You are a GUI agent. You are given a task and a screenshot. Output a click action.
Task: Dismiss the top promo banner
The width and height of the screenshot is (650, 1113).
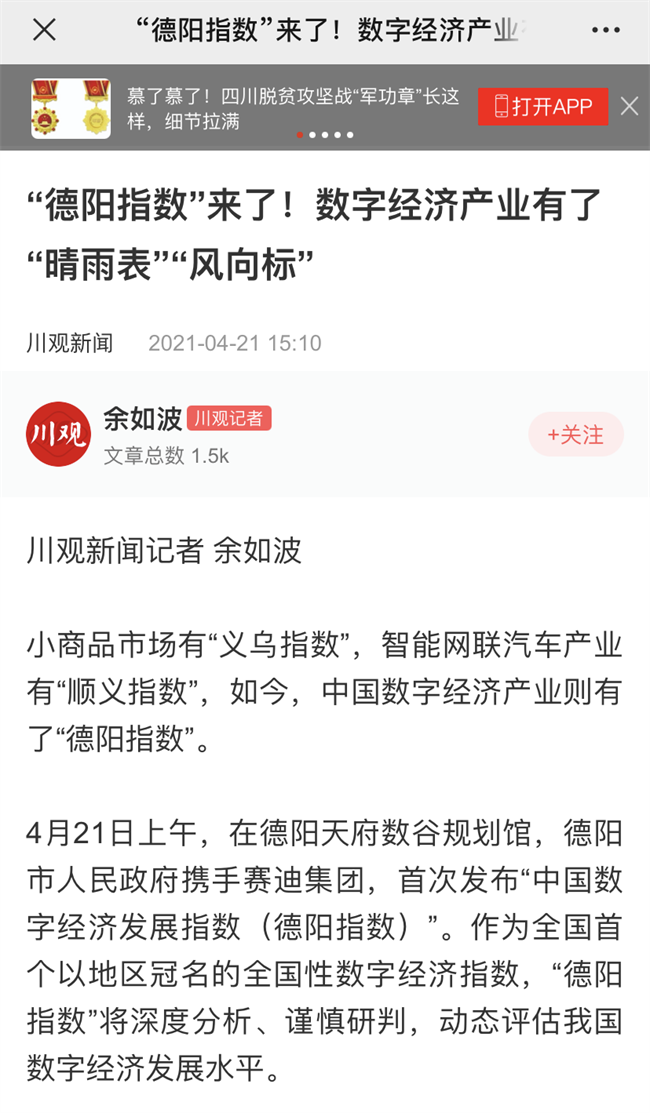coord(629,106)
